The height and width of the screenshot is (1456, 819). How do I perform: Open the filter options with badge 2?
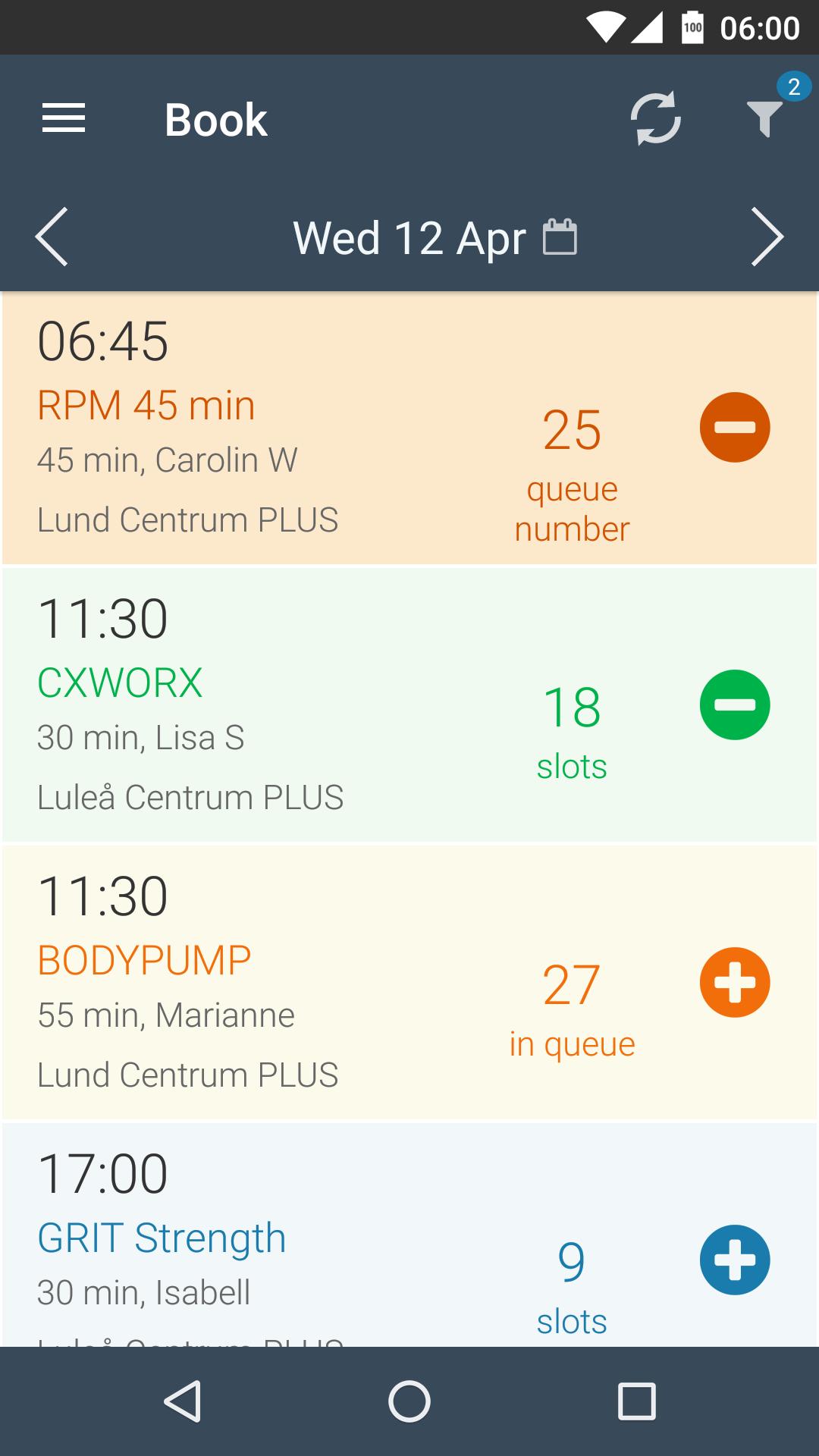click(766, 119)
